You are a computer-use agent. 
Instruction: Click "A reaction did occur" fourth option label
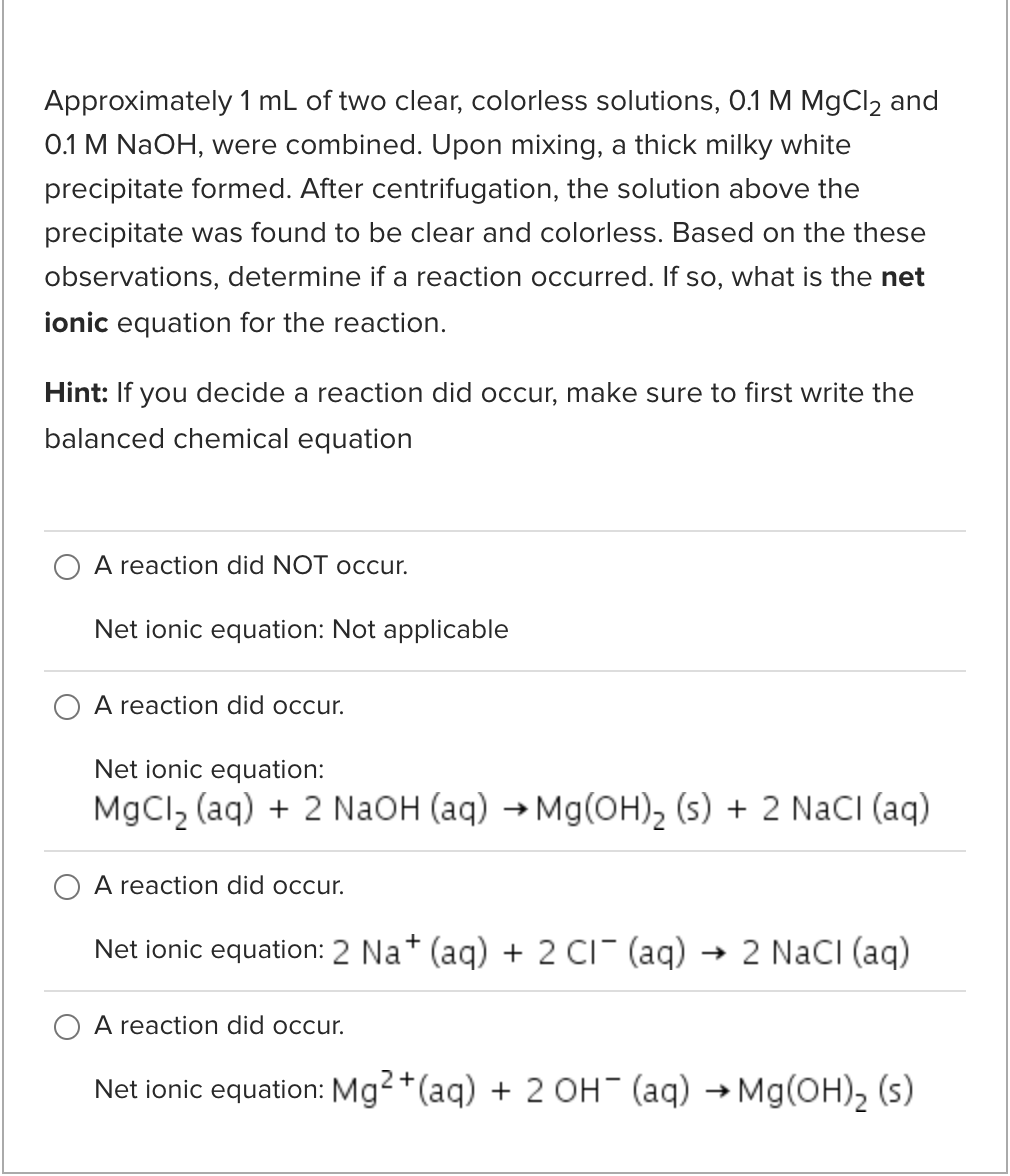point(218,1025)
